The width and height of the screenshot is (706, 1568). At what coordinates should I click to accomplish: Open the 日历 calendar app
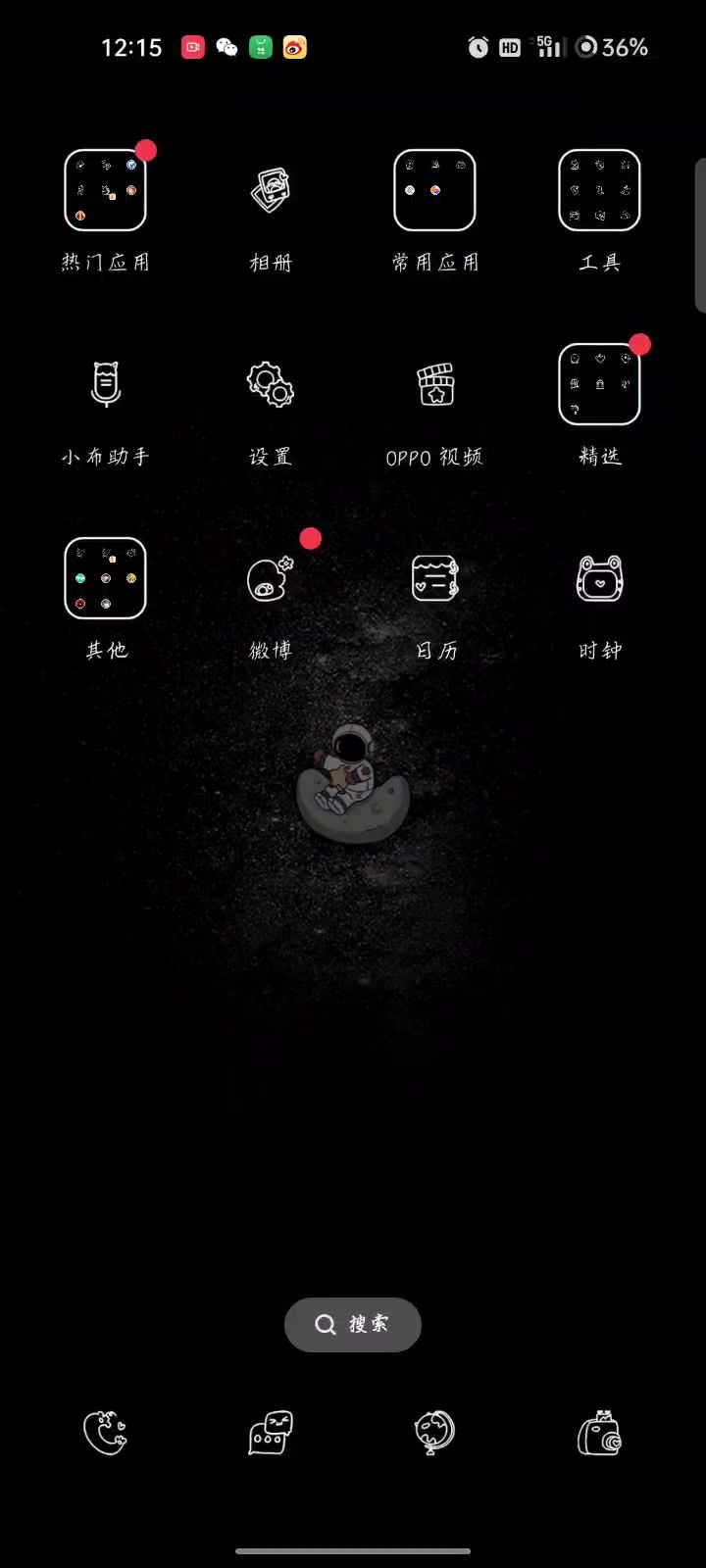tap(434, 578)
